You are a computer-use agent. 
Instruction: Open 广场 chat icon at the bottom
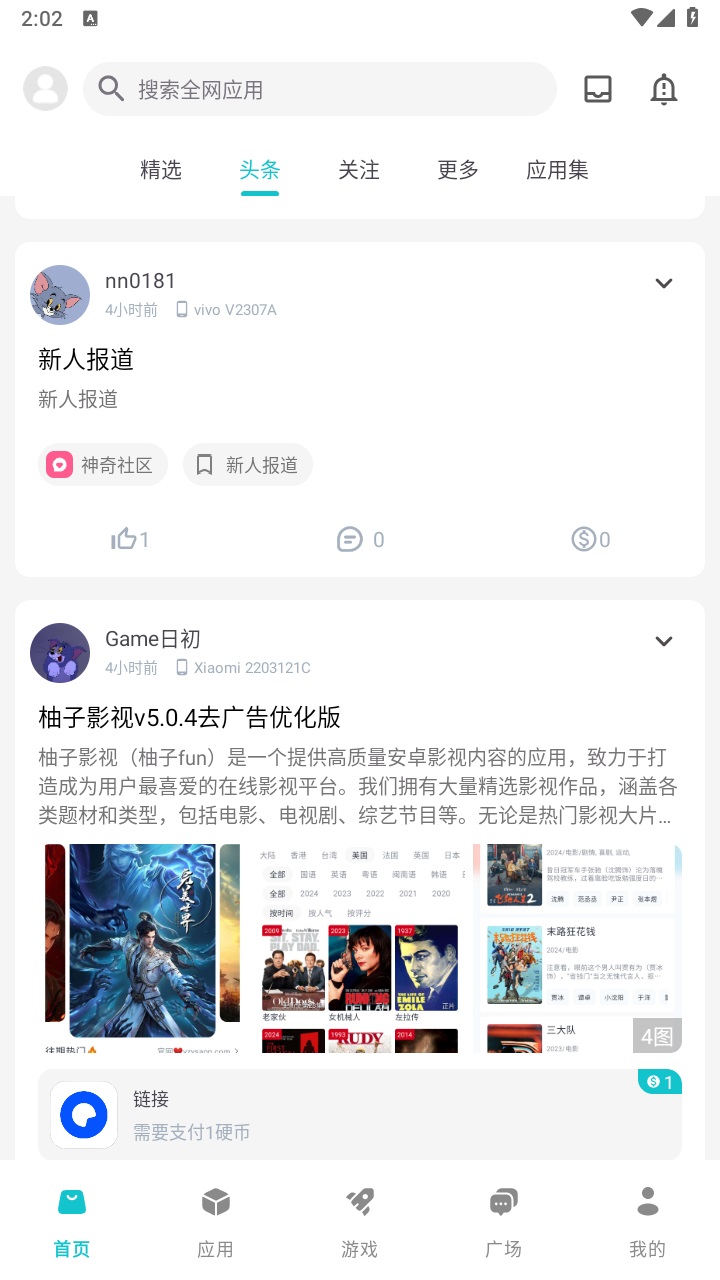[x=504, y=1201]
